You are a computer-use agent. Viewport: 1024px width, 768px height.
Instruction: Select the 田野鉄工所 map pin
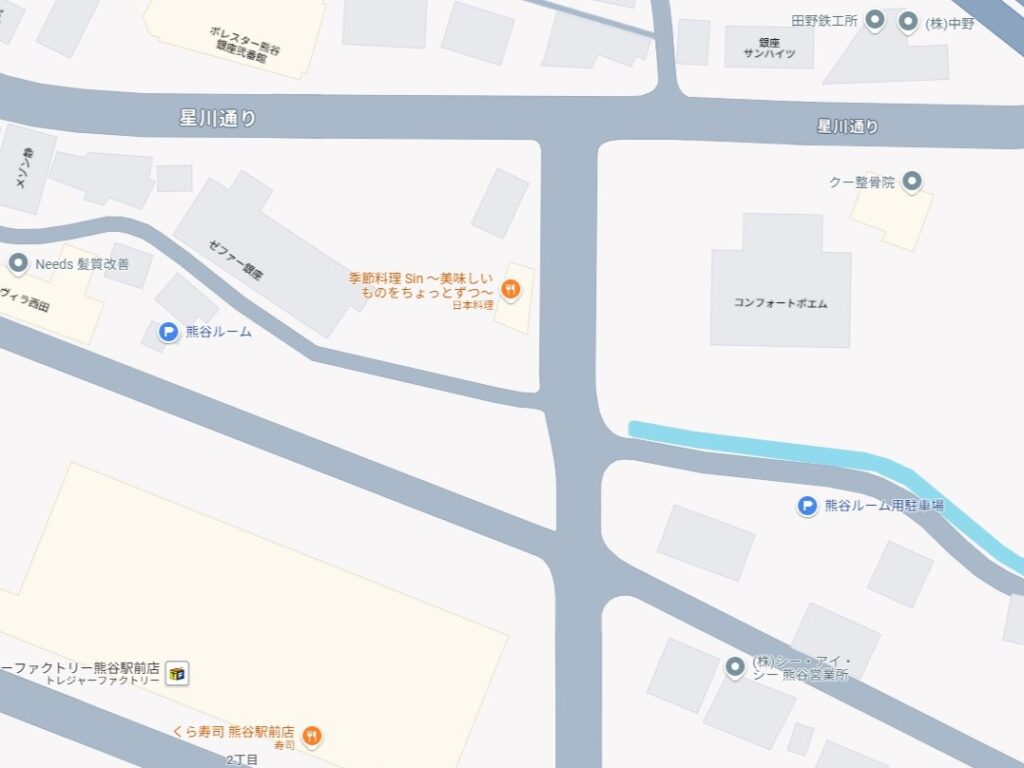point(875,20)
